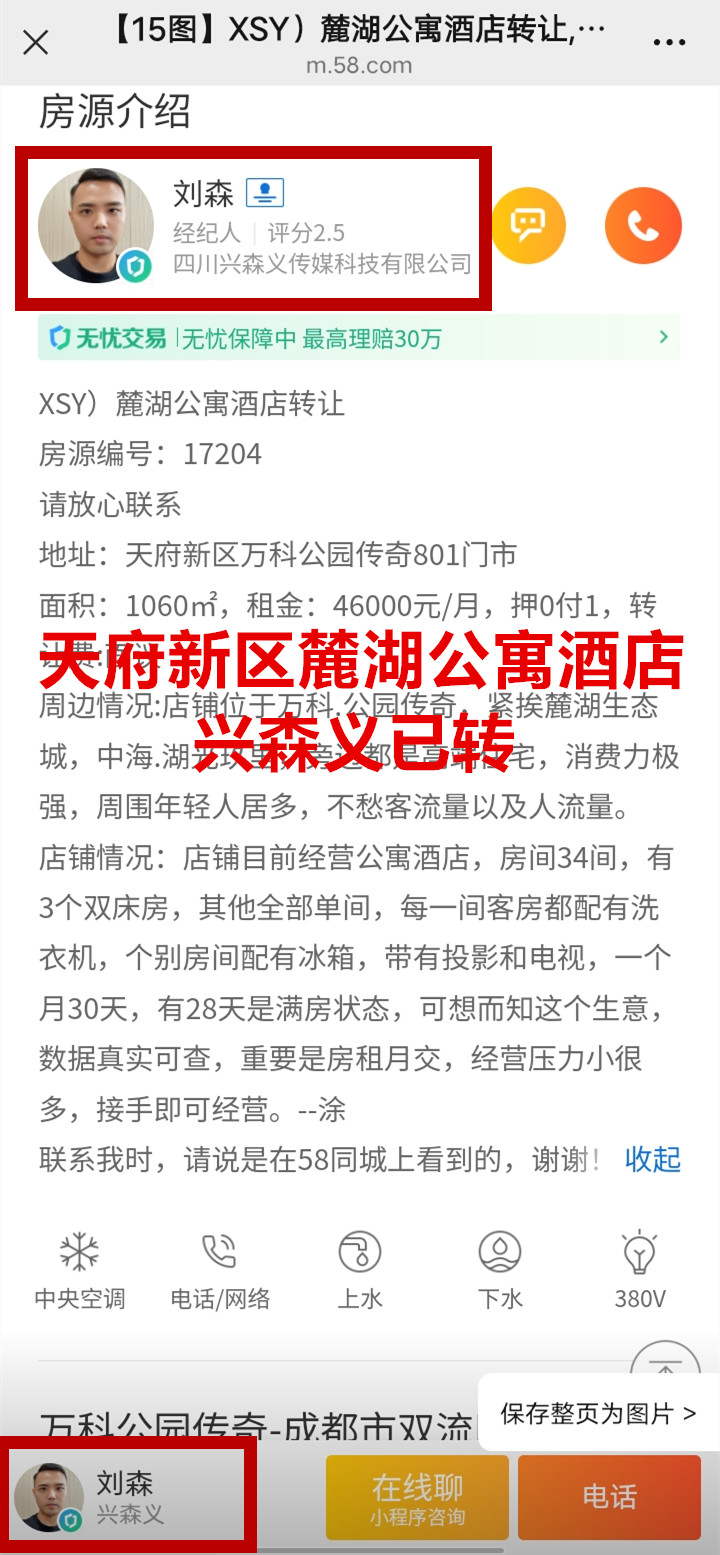Open the three-dot overflow menu
720x1555 pixels.
point(668,42)
